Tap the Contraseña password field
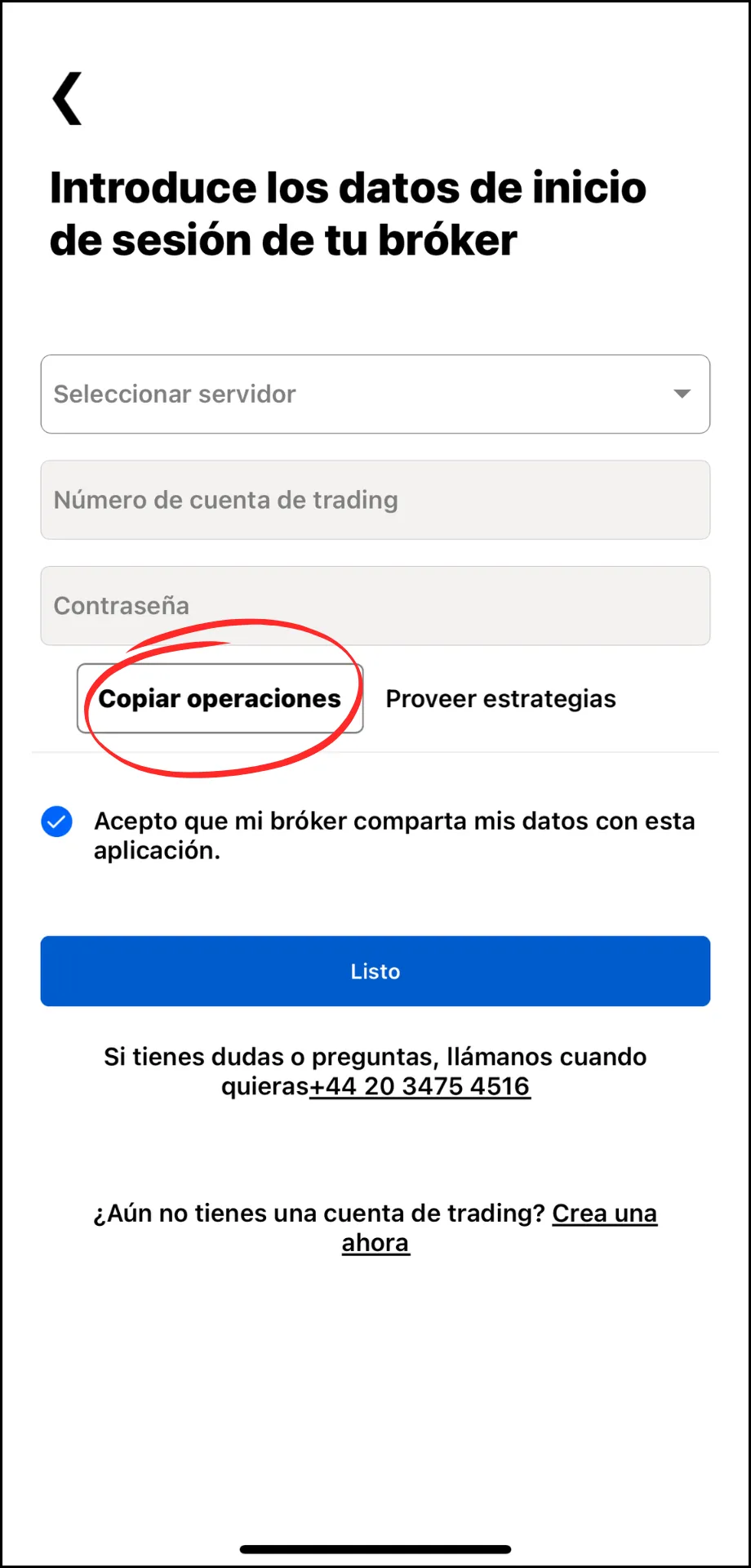 pos(375,606)
